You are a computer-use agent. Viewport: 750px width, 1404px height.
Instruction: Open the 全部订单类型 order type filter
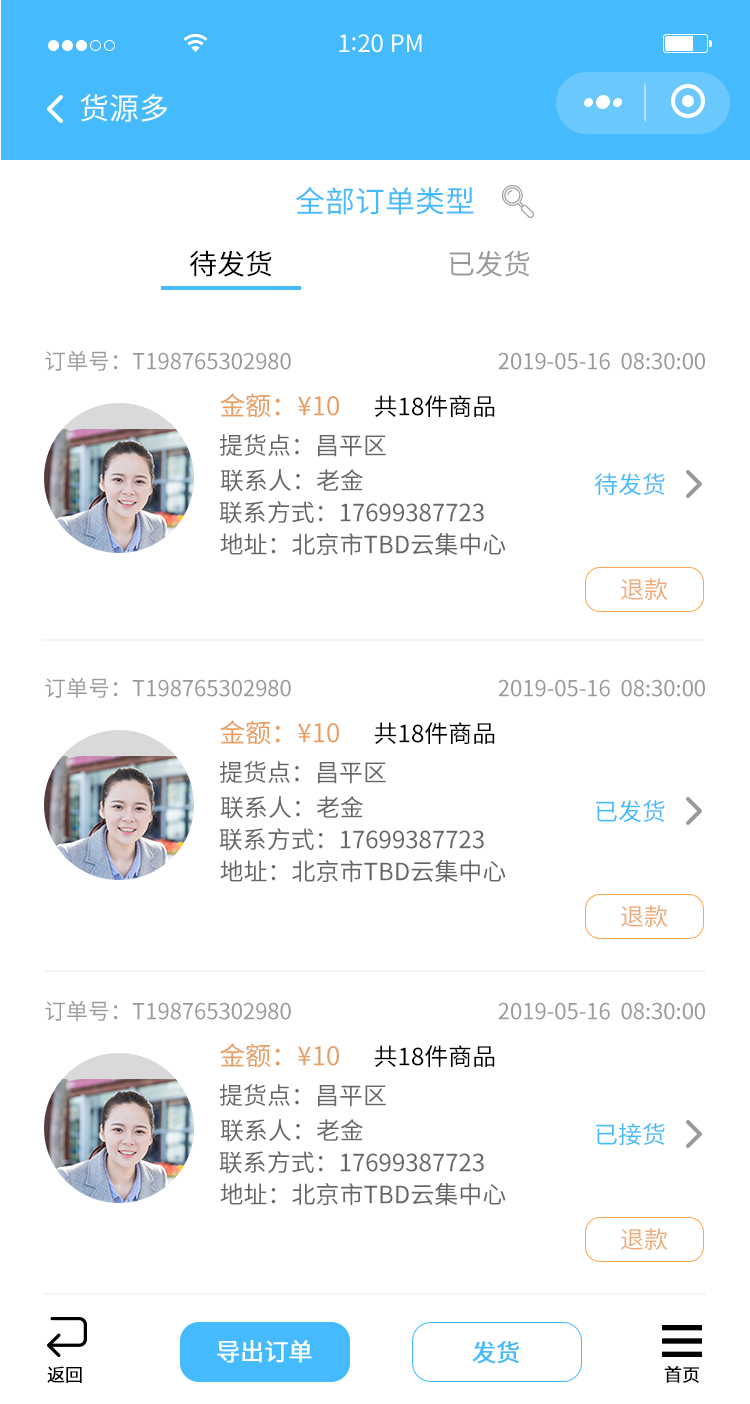[x=384, y=201]
